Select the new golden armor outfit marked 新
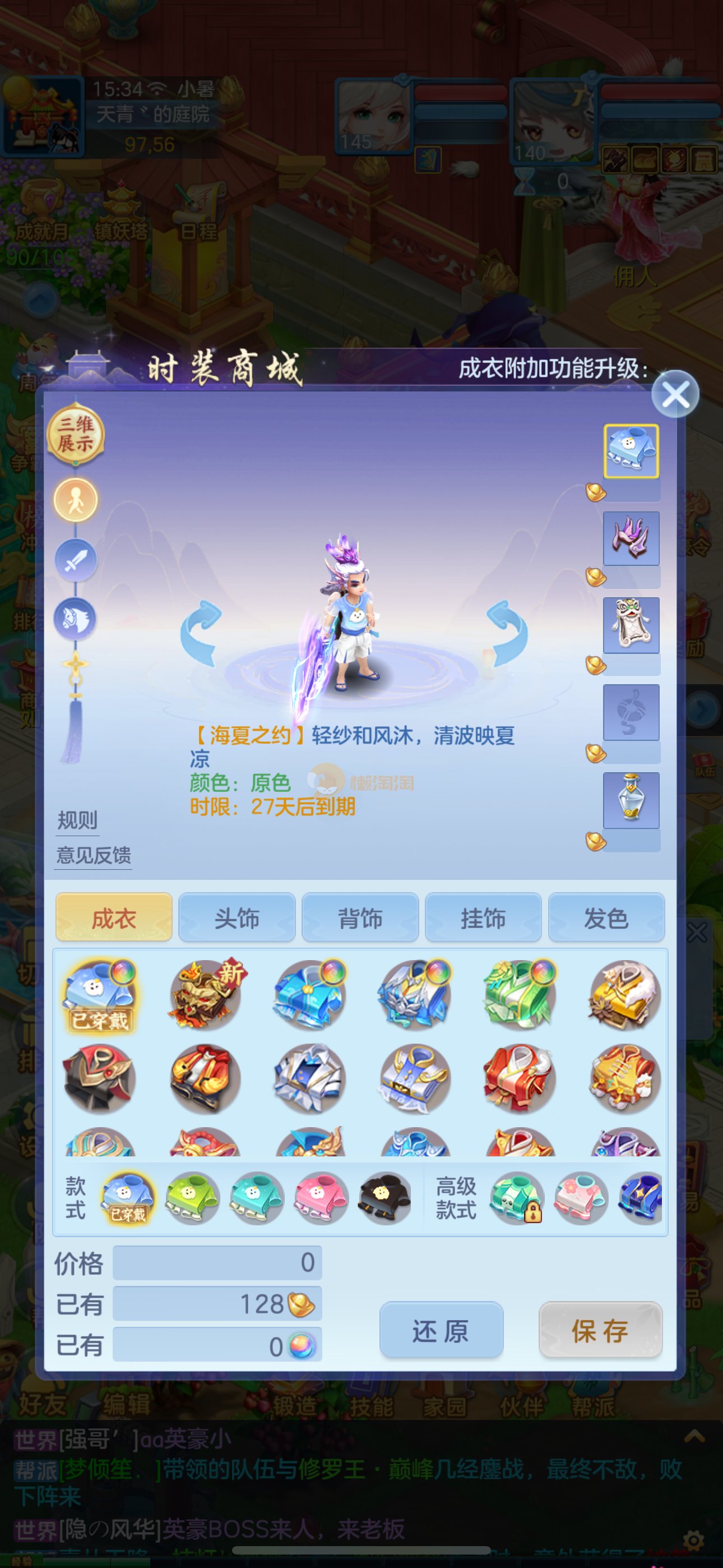Screen dimensions: 723x1568 point(205,995)
